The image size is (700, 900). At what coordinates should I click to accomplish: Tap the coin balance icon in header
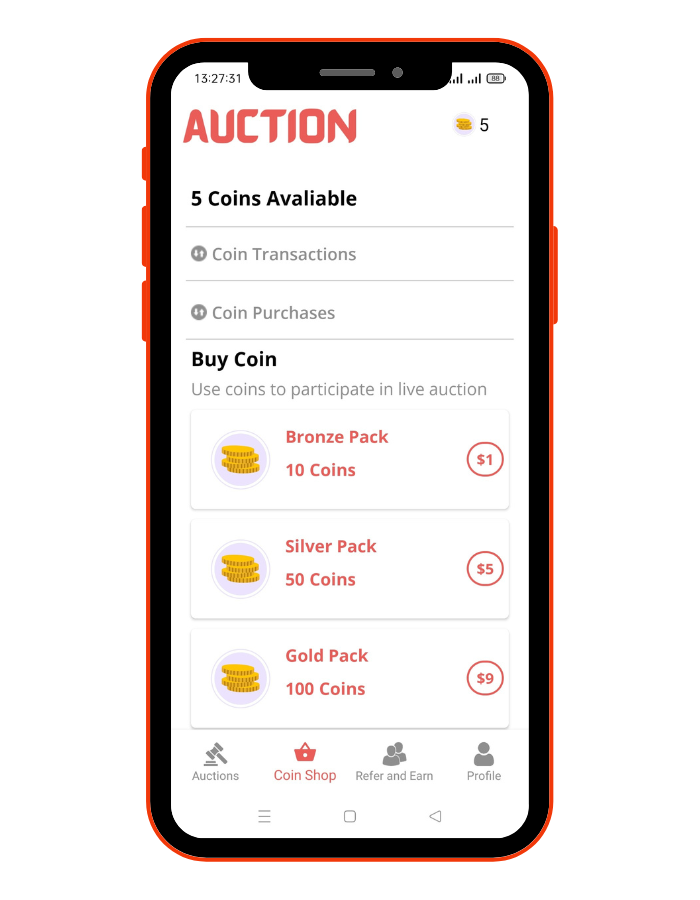pyautogui.click(x=464, y=125)
